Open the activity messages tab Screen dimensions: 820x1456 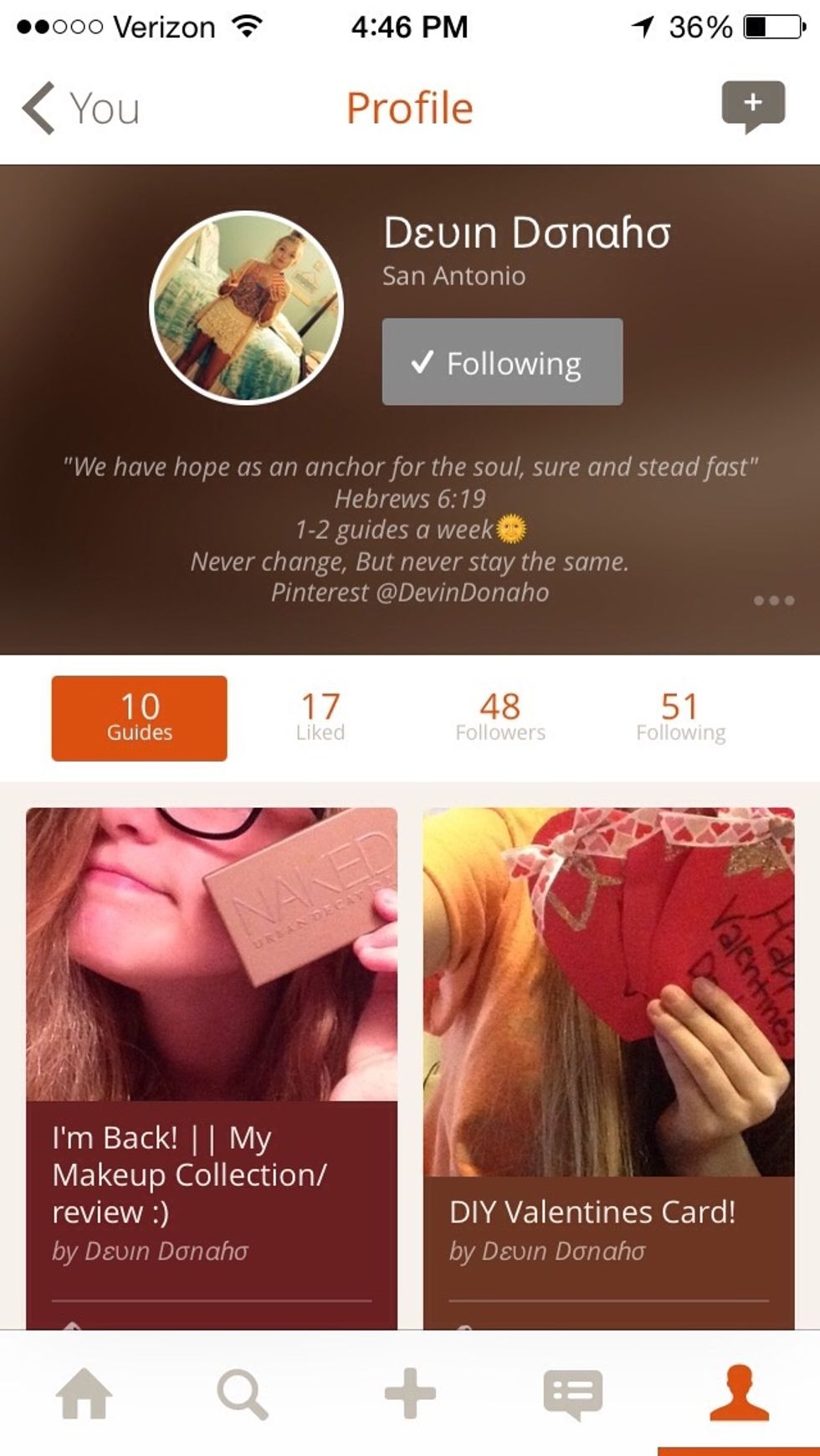(573, 1393)
